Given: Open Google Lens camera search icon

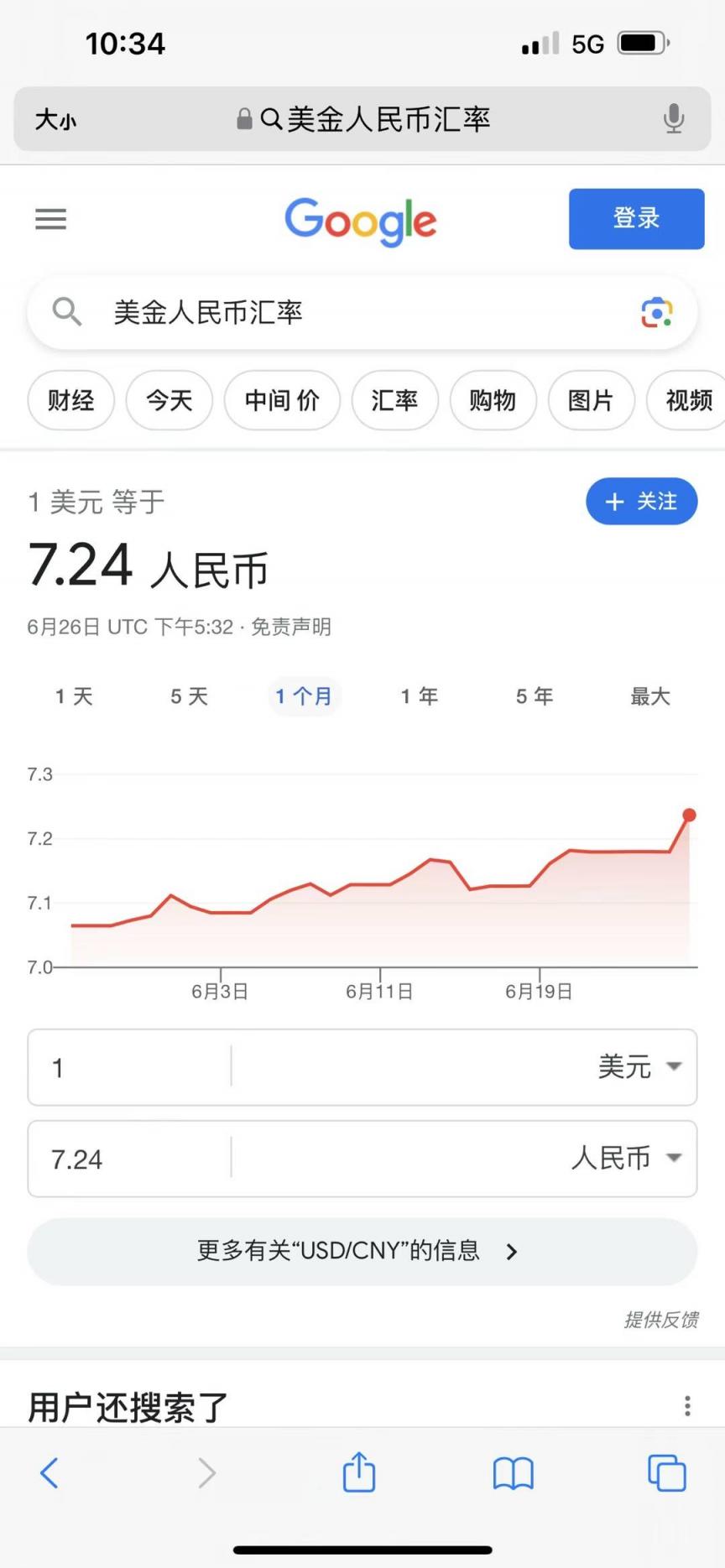Looking at the screenshot, I should click(x=657, y=312).
